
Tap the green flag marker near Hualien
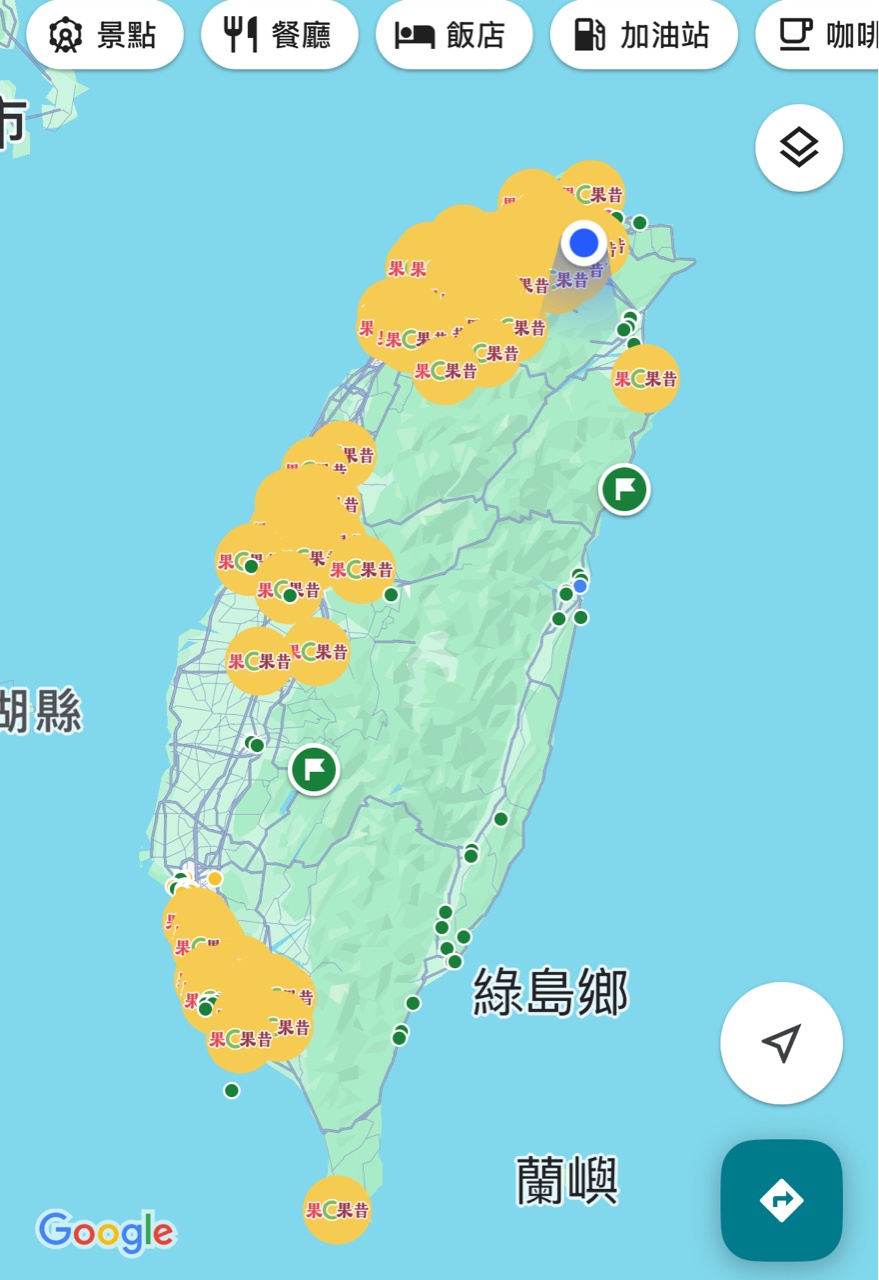pyautogui.click(x=624, y=490)
